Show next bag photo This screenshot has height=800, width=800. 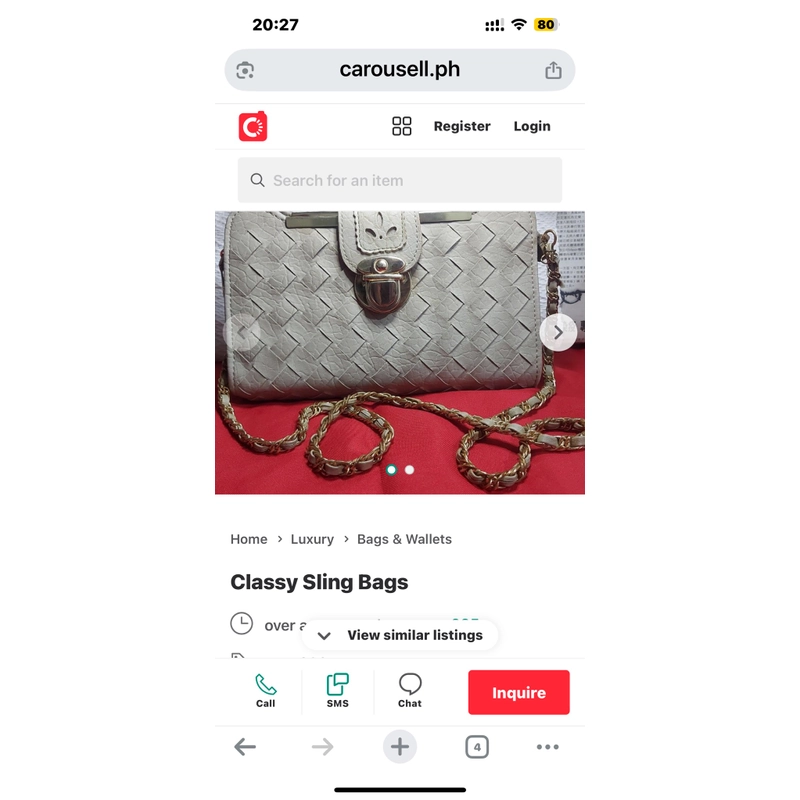pos(558,332)
